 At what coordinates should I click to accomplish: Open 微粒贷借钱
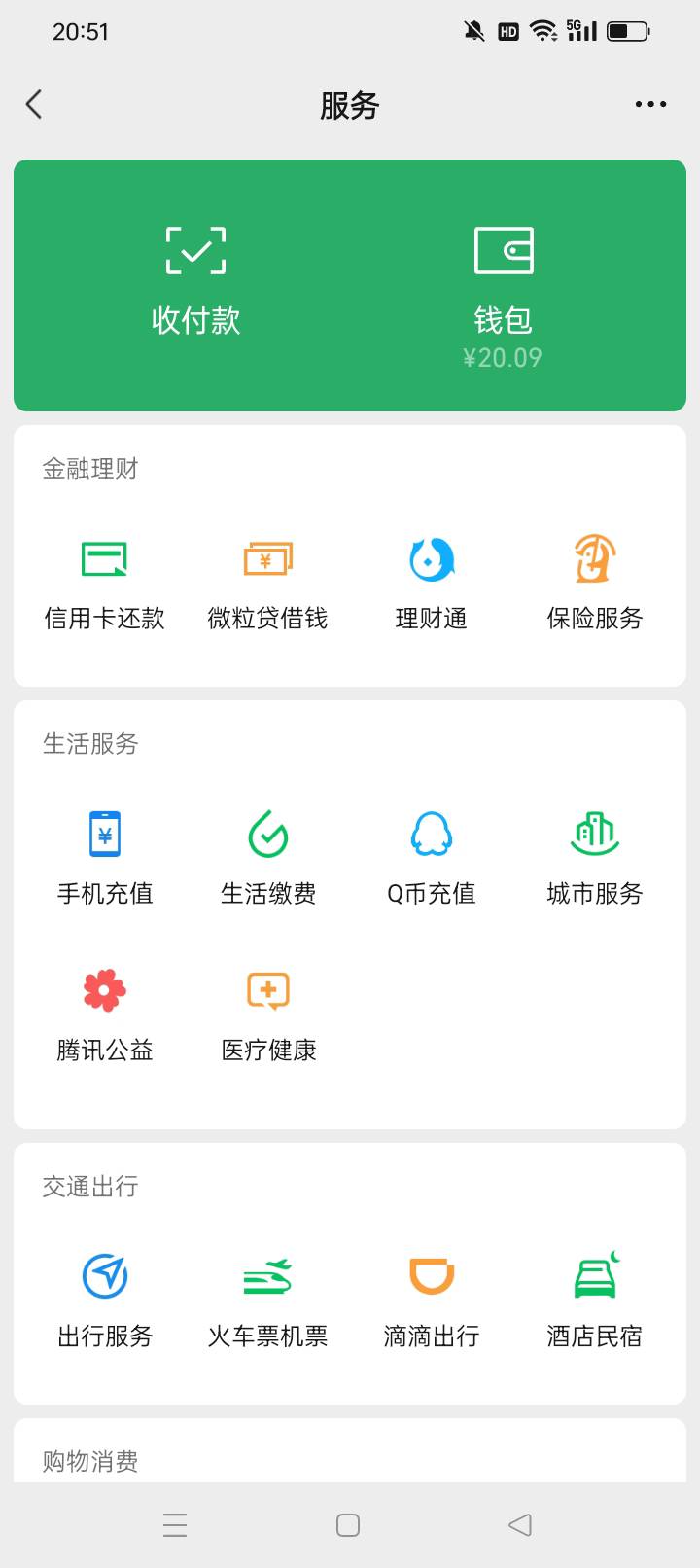(x=267, y=582)
